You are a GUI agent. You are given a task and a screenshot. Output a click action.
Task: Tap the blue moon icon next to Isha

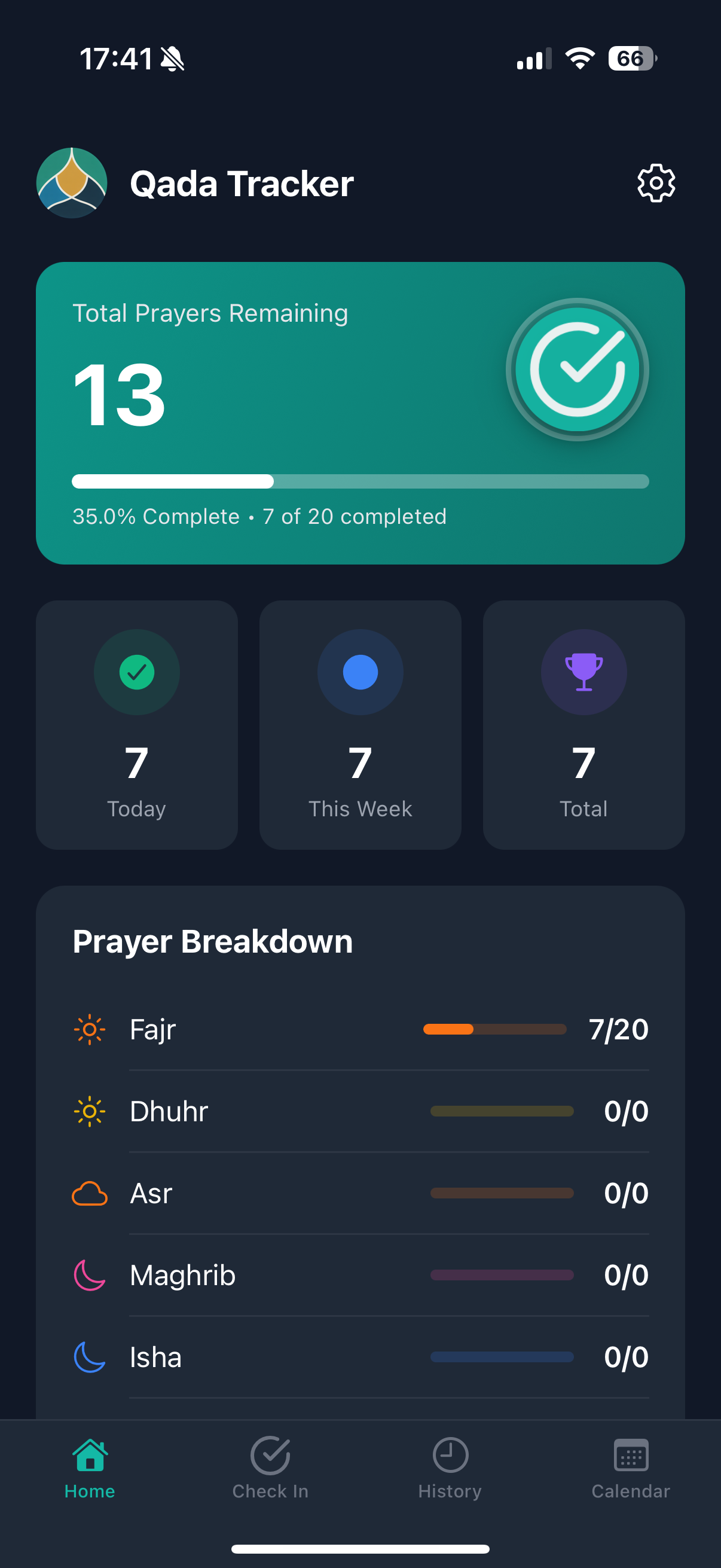pos(90,1356)
